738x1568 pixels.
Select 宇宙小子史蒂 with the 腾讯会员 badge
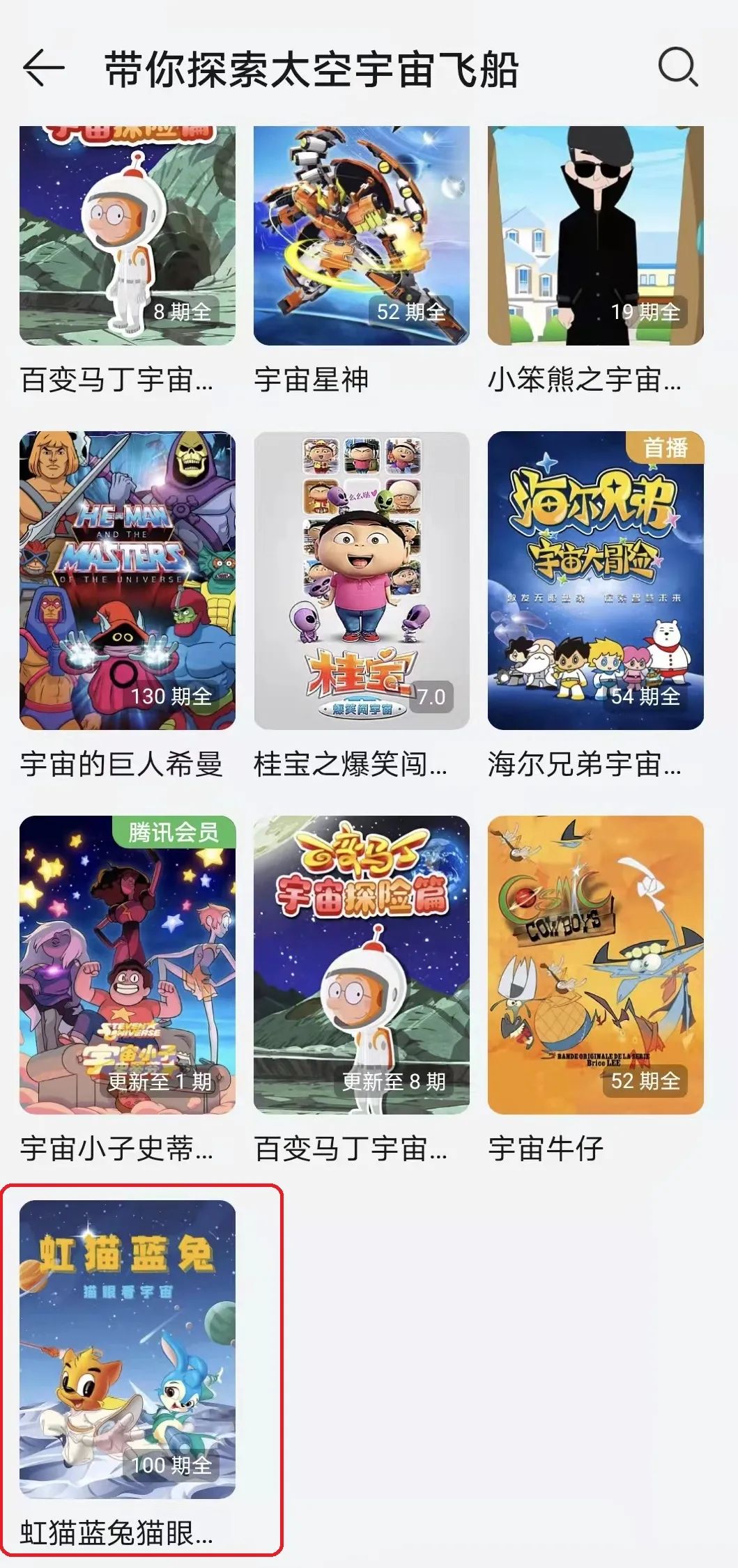click(x=128, y=965)
